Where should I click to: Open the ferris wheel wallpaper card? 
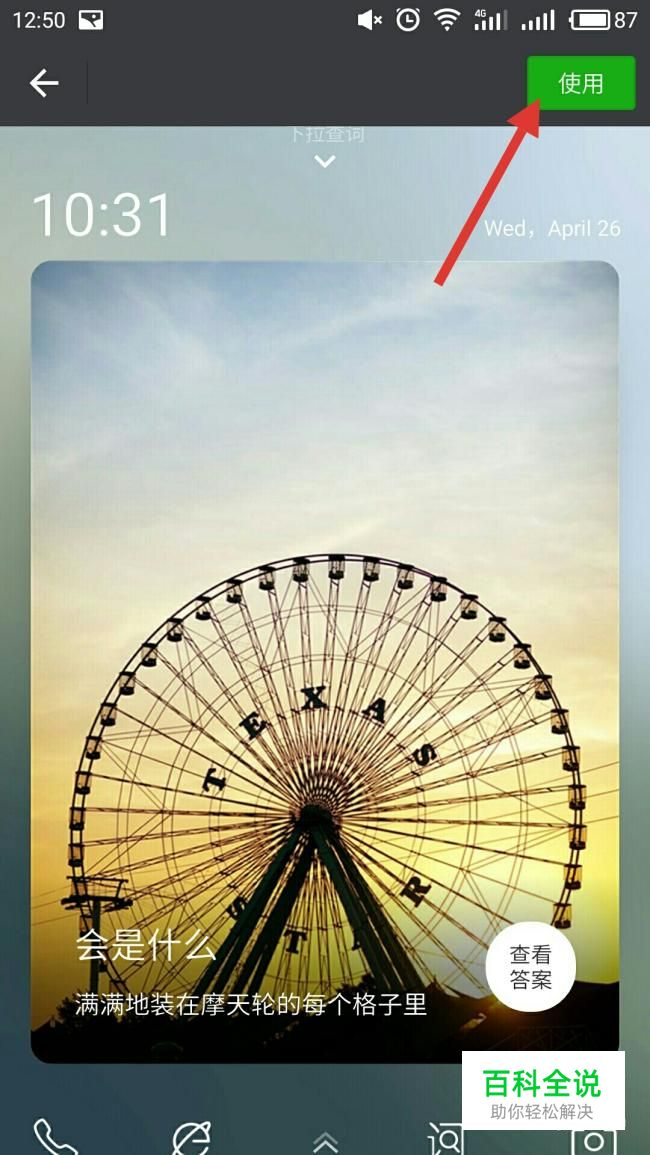tap(325, 661)
